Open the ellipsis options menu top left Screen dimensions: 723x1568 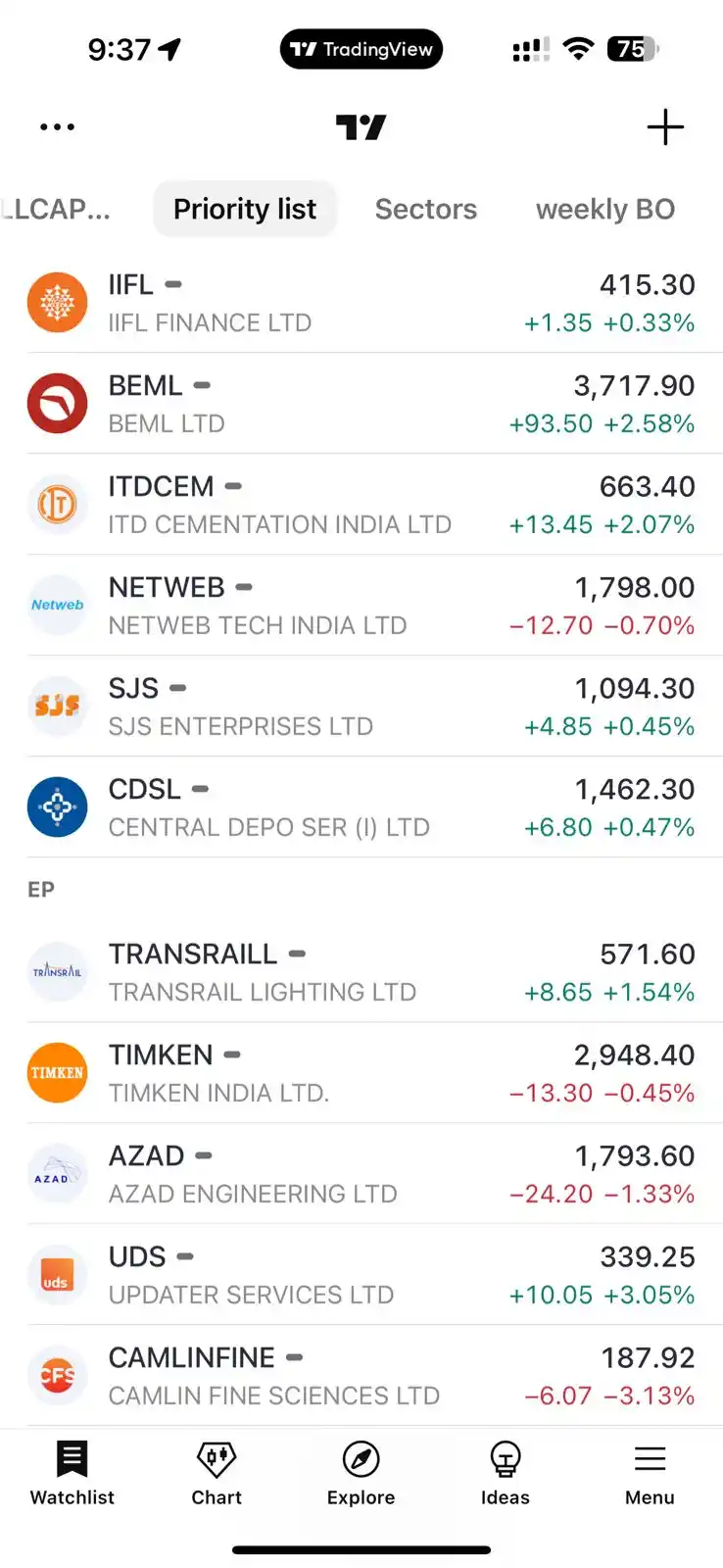(x=57, y=125)
